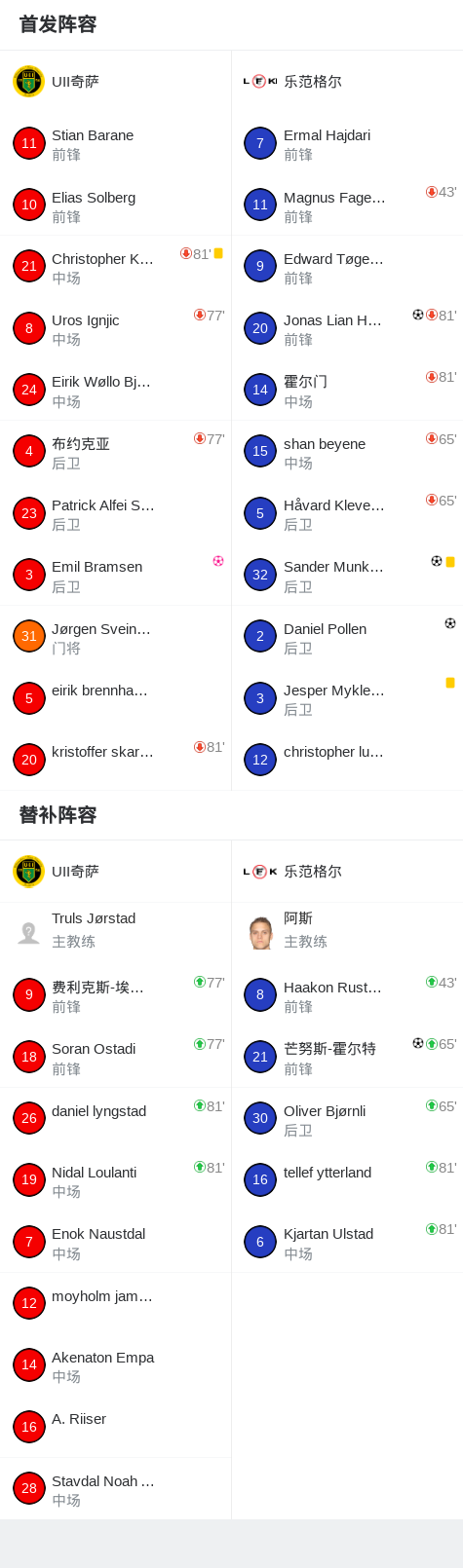Open Stian Barane's player profile

(x=115, y=144)
